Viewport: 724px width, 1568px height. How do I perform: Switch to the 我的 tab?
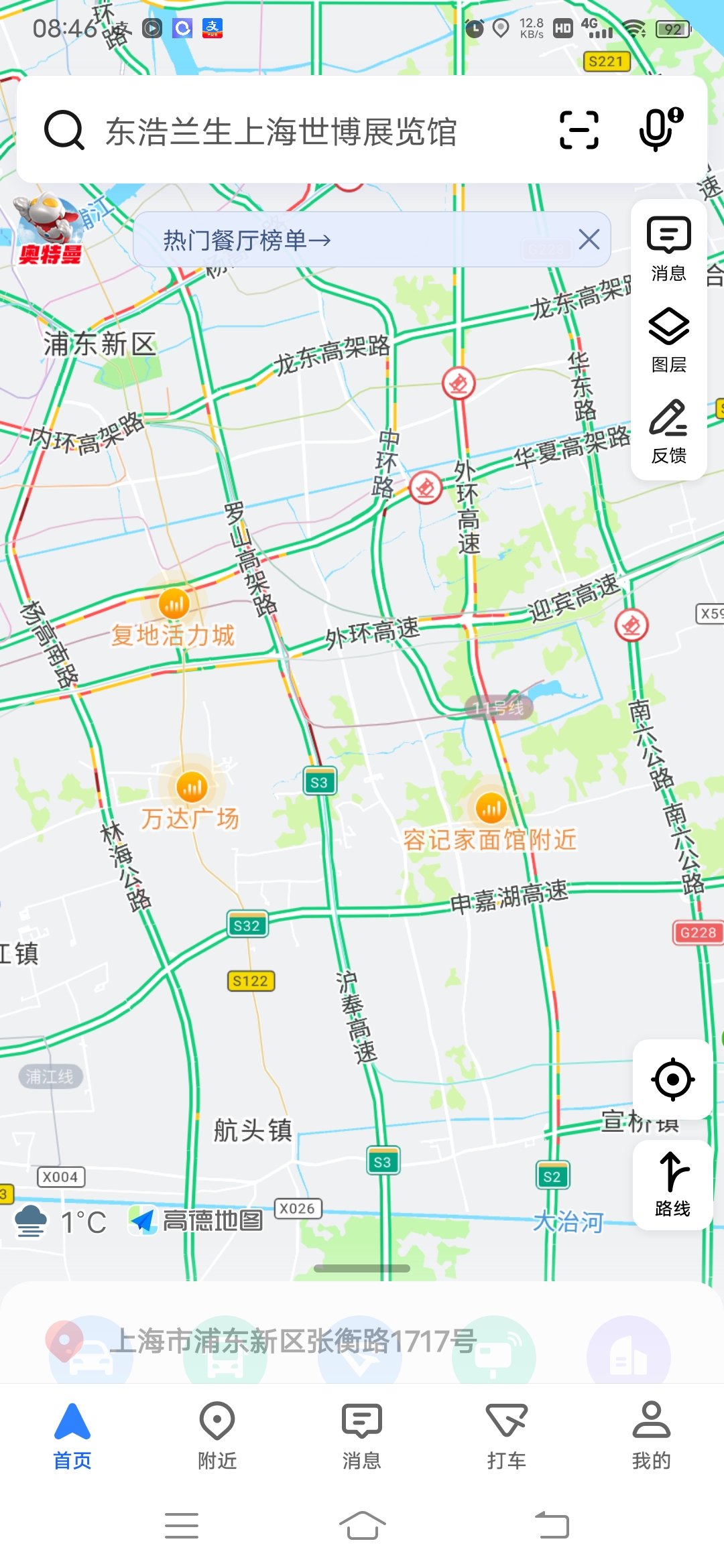click(651, 1435)
